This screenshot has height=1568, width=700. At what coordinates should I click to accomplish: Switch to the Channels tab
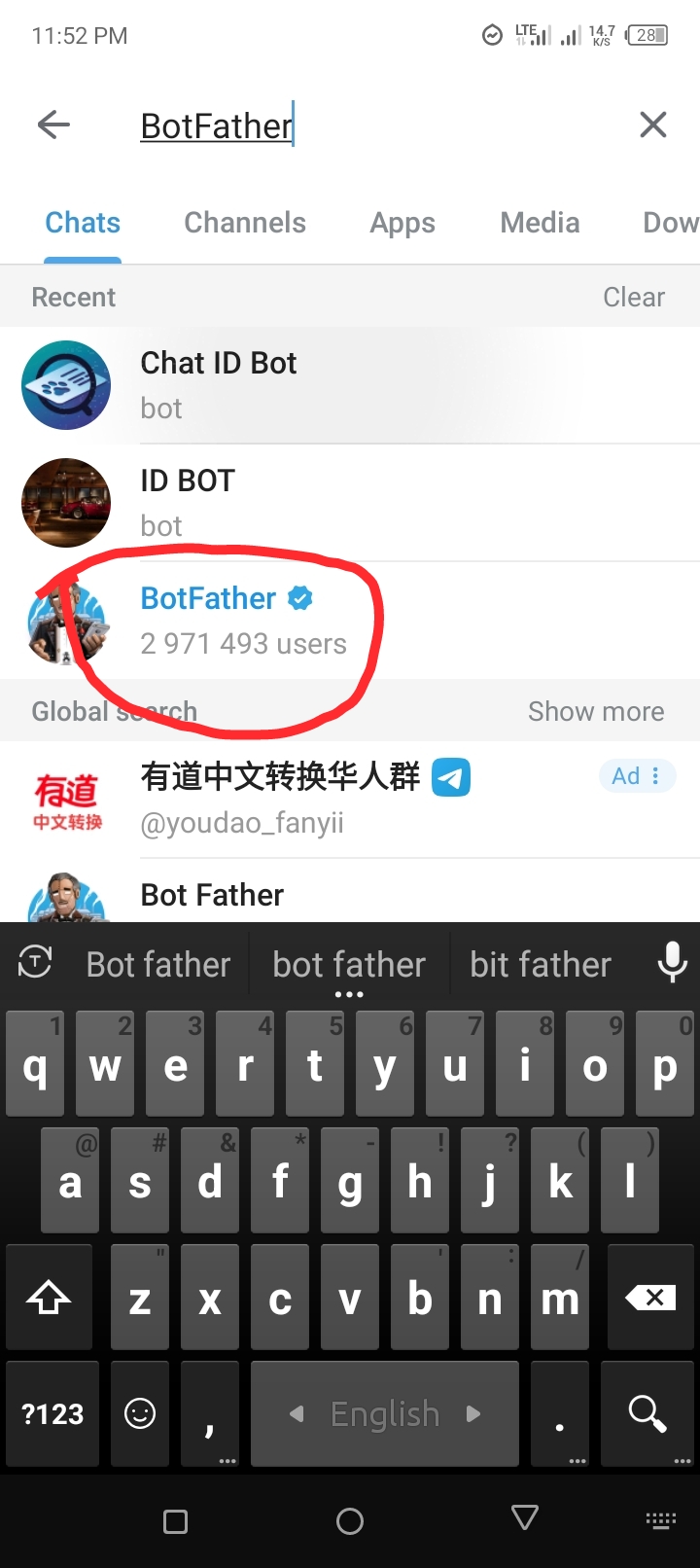tap(245, 223)
